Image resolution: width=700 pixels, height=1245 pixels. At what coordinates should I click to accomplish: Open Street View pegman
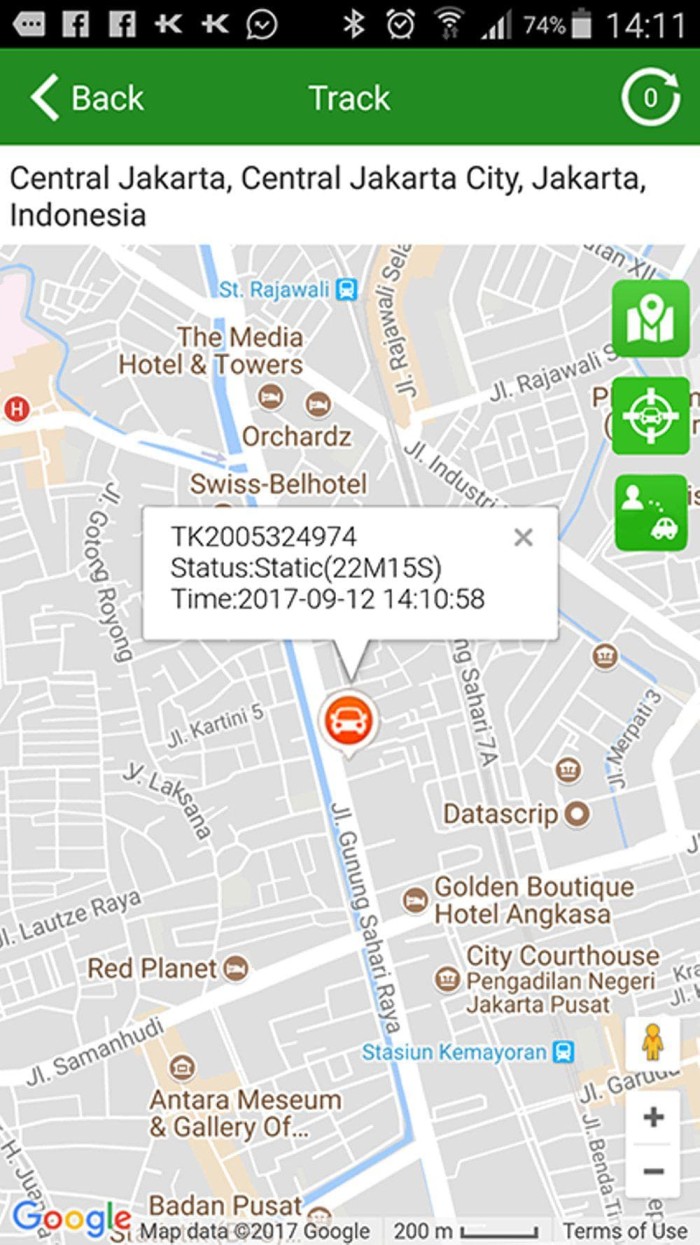[653, 1044]
